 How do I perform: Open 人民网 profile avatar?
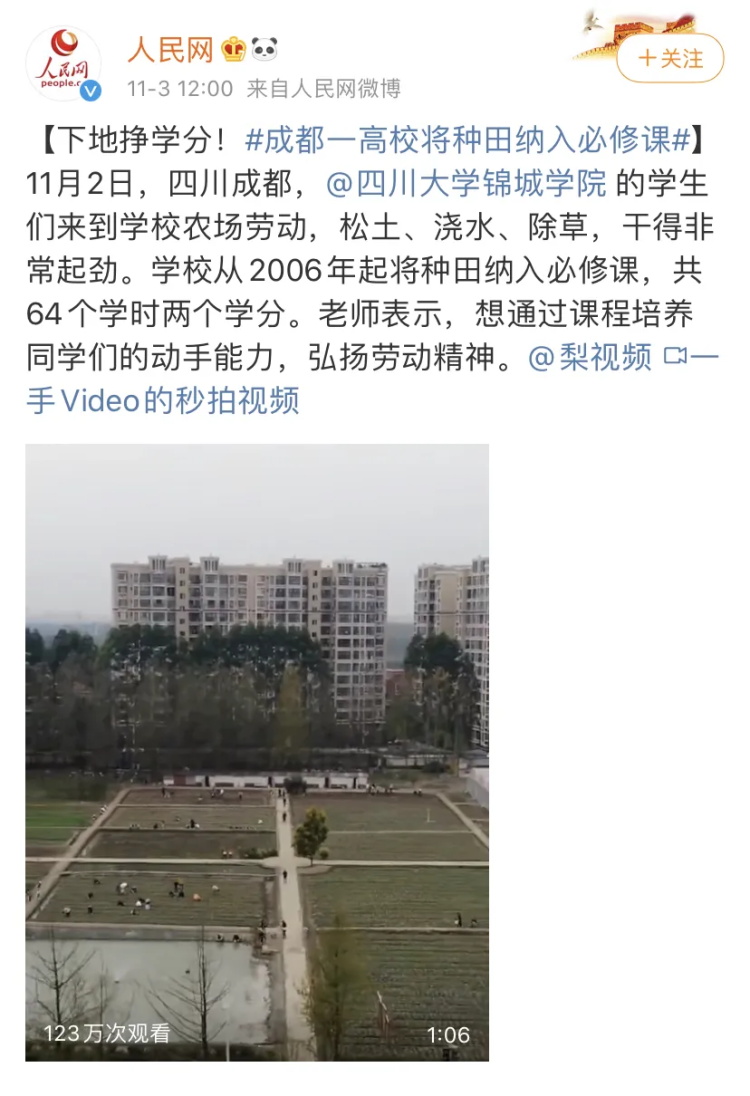tap(63, 63)
